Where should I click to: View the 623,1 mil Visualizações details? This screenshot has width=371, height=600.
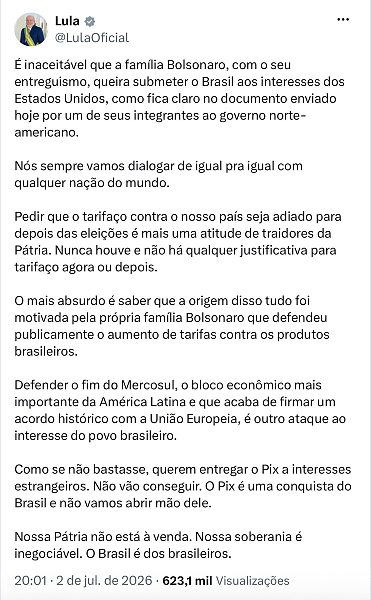pos(226,580)
